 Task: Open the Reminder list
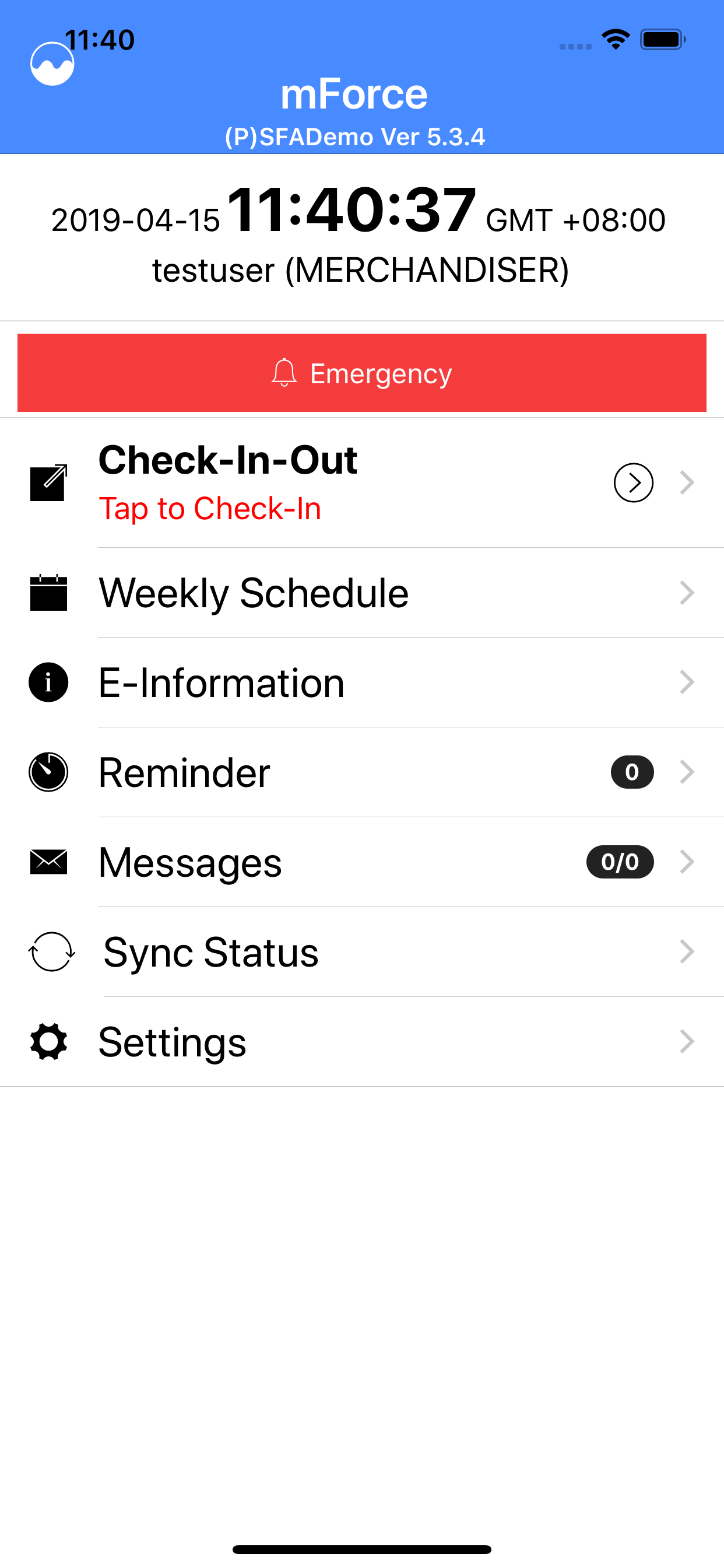tap(362, 772)
